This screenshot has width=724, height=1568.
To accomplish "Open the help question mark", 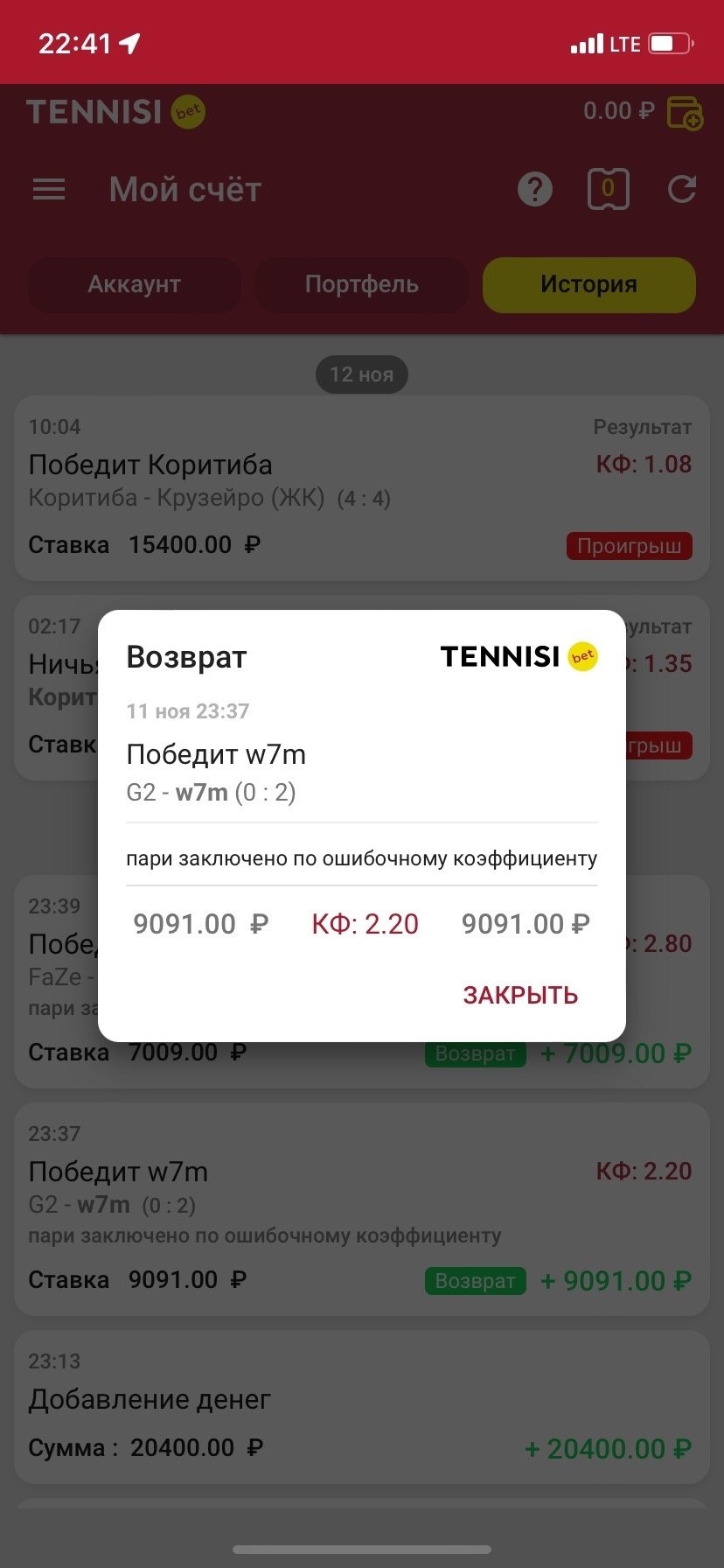I will [x=535, y=189].
